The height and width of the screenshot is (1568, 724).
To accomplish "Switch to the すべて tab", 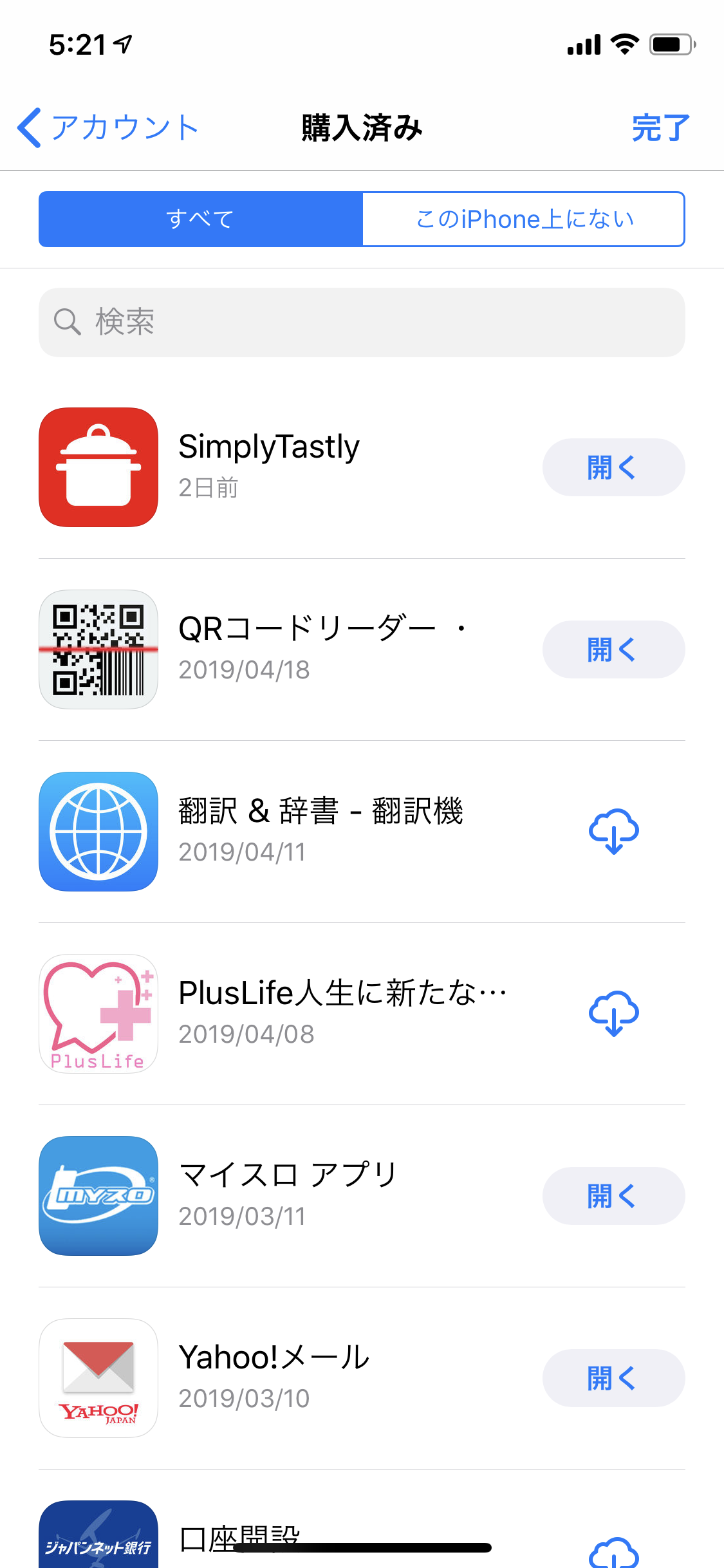I will pyautogui.click(x=201, y=219).
